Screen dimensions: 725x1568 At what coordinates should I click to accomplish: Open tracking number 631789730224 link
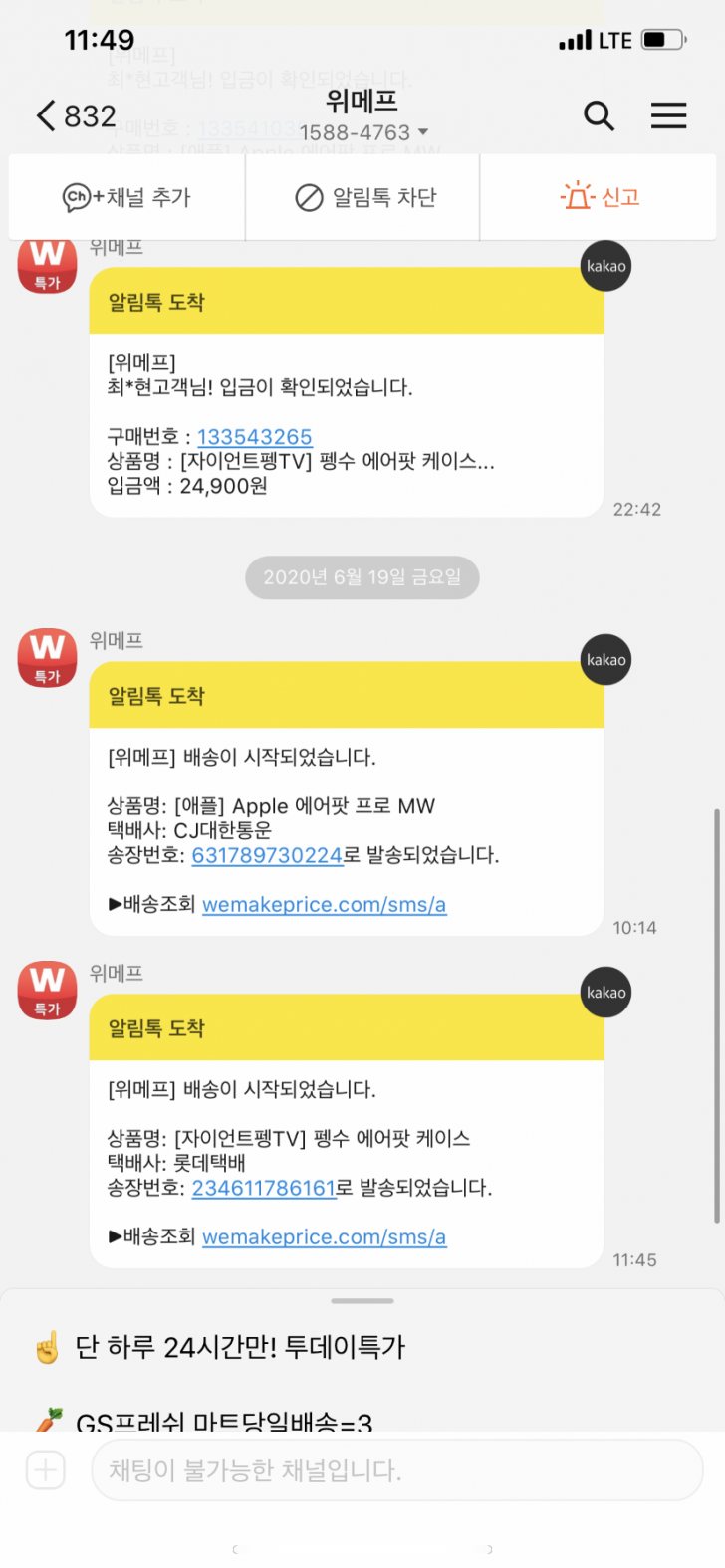(267, 855)
